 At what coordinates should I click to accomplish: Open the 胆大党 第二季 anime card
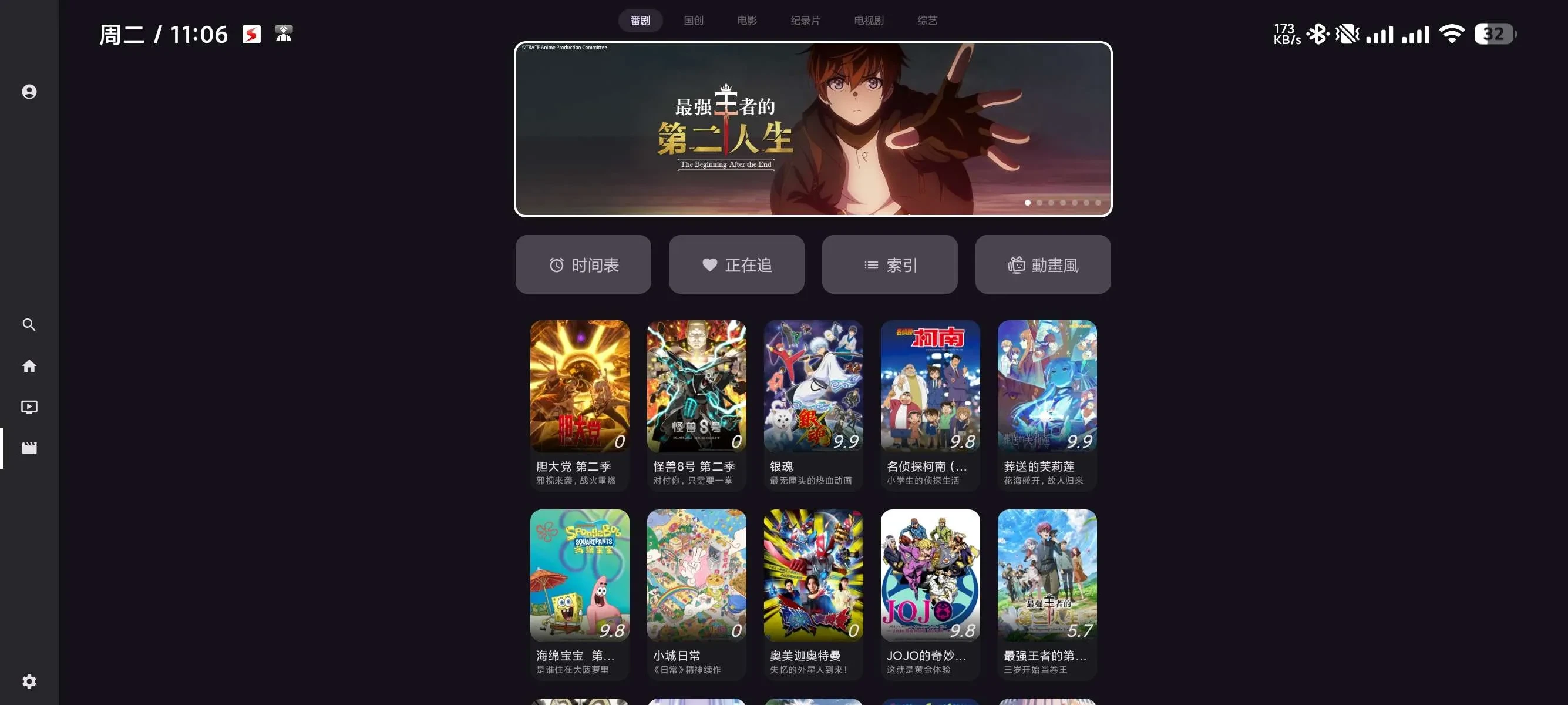point(580,402)
